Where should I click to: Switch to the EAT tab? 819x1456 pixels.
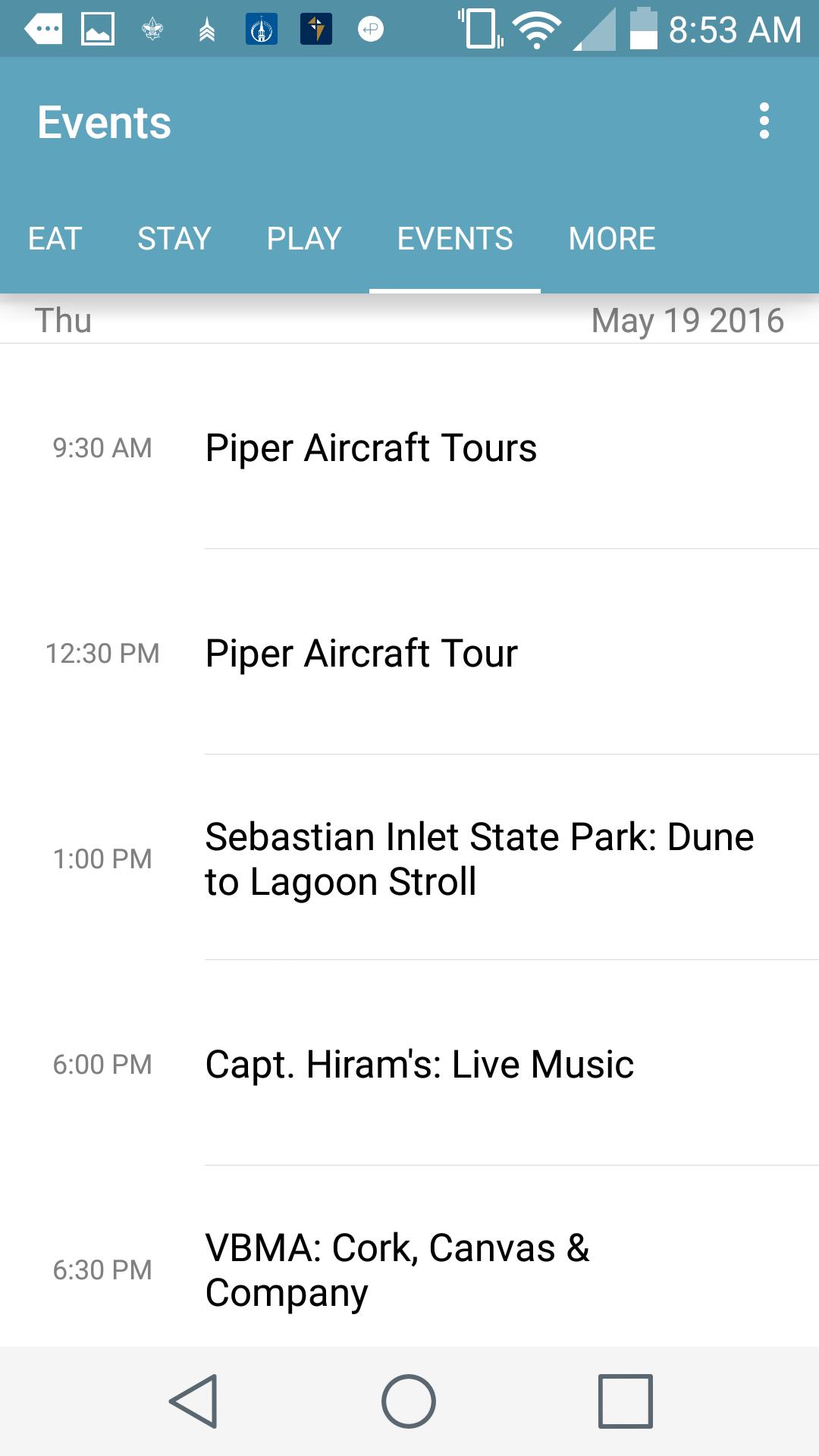[55, 239]
